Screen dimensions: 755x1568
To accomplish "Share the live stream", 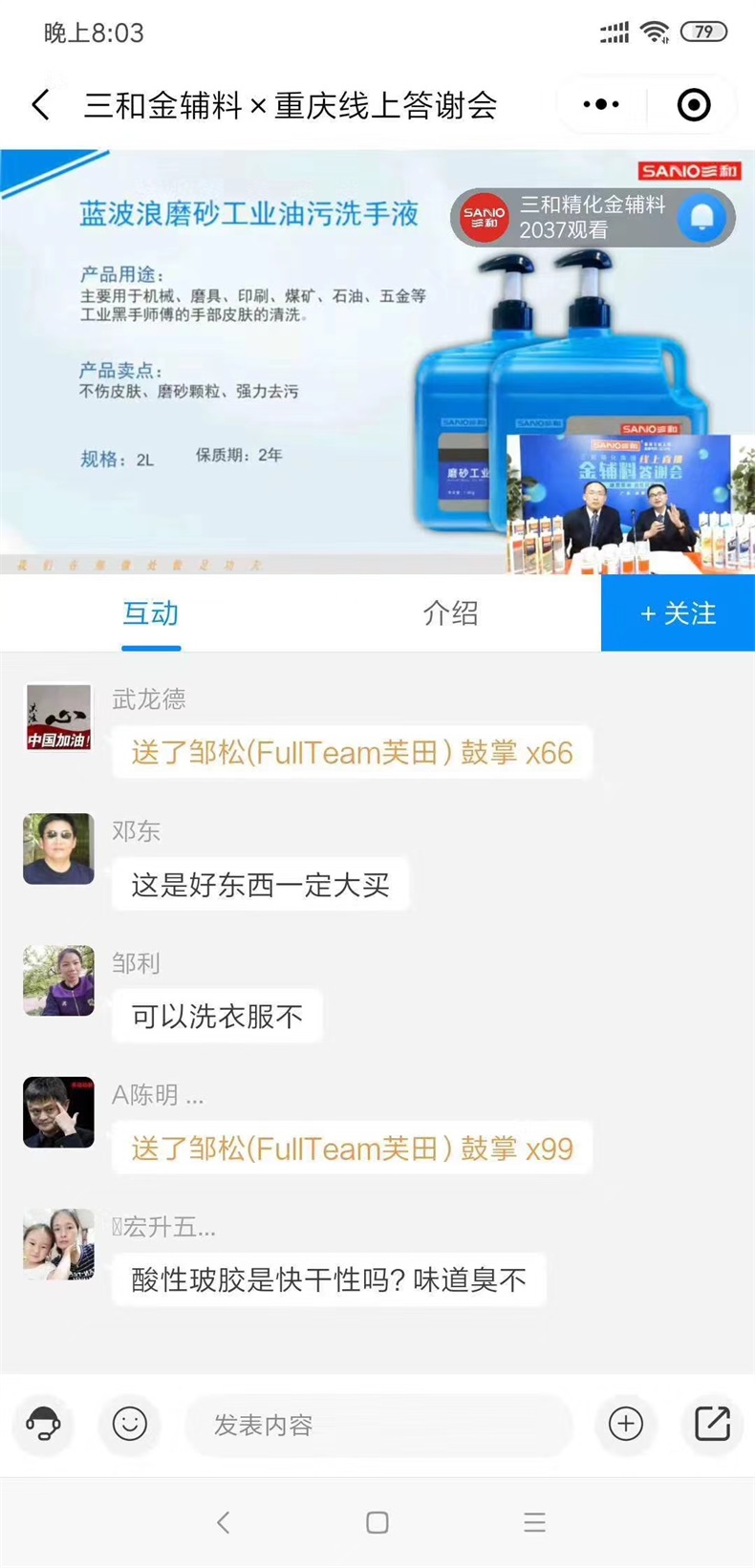I will coord(712,1424).
